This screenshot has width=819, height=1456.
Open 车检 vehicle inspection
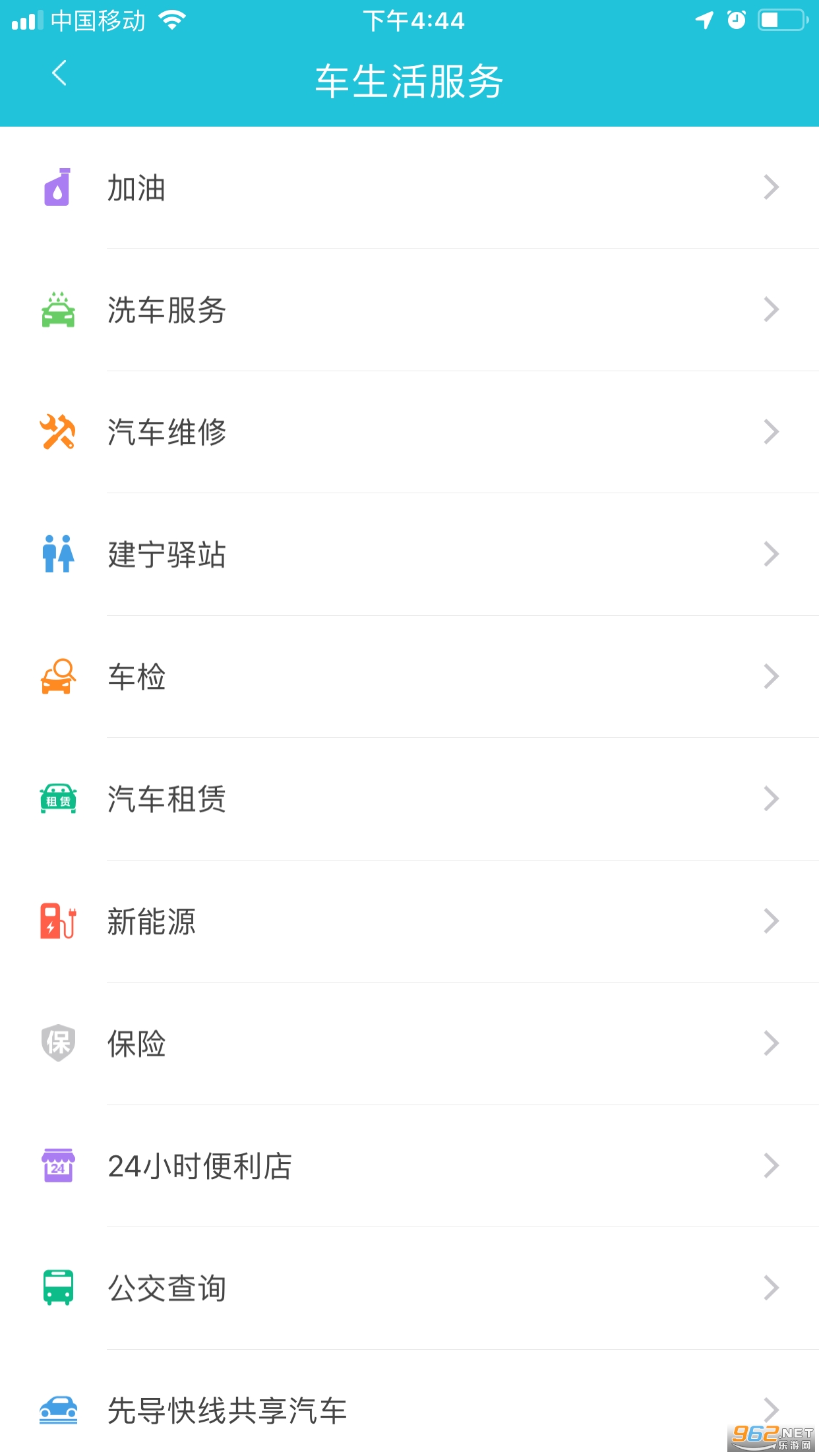point(409,677)
